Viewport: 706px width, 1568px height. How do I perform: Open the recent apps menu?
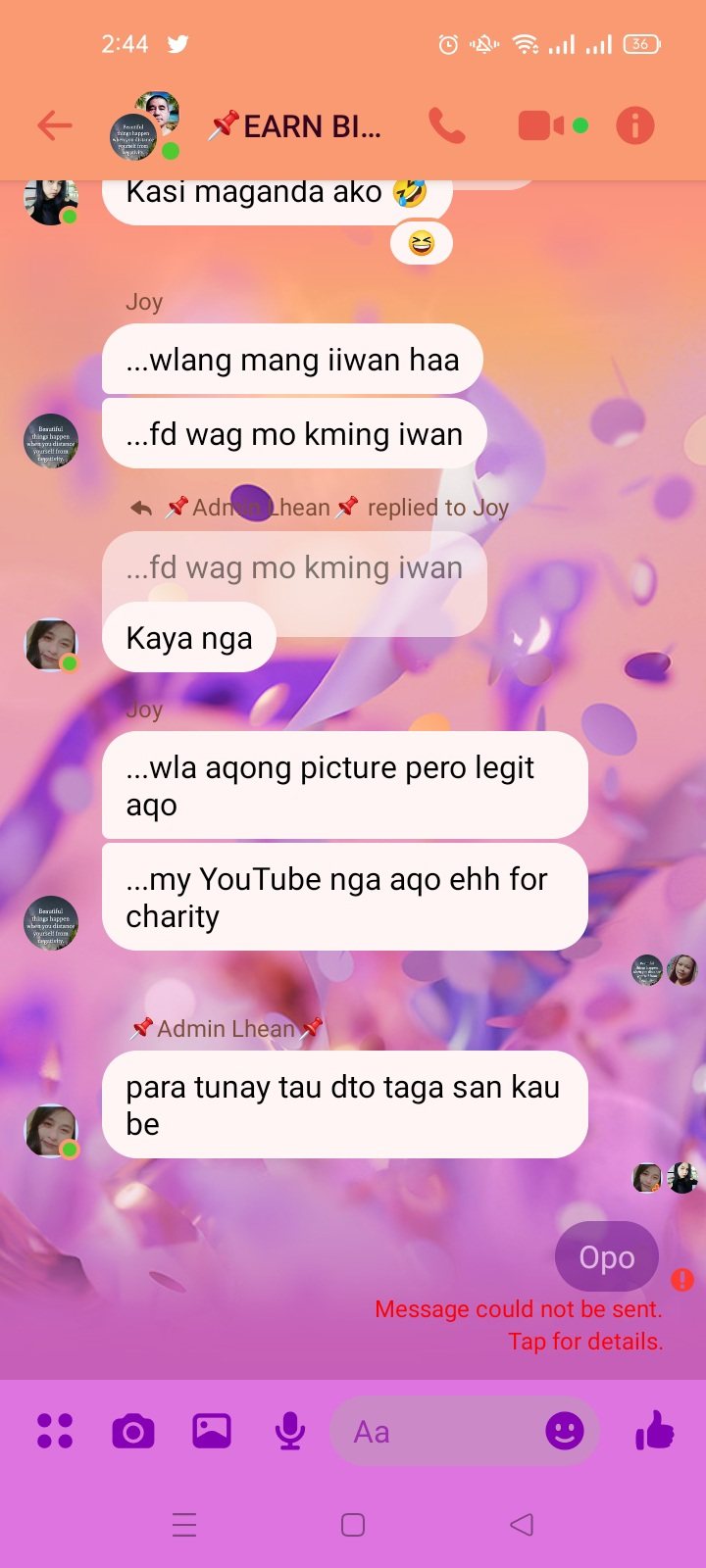[x=184, y=1525]
